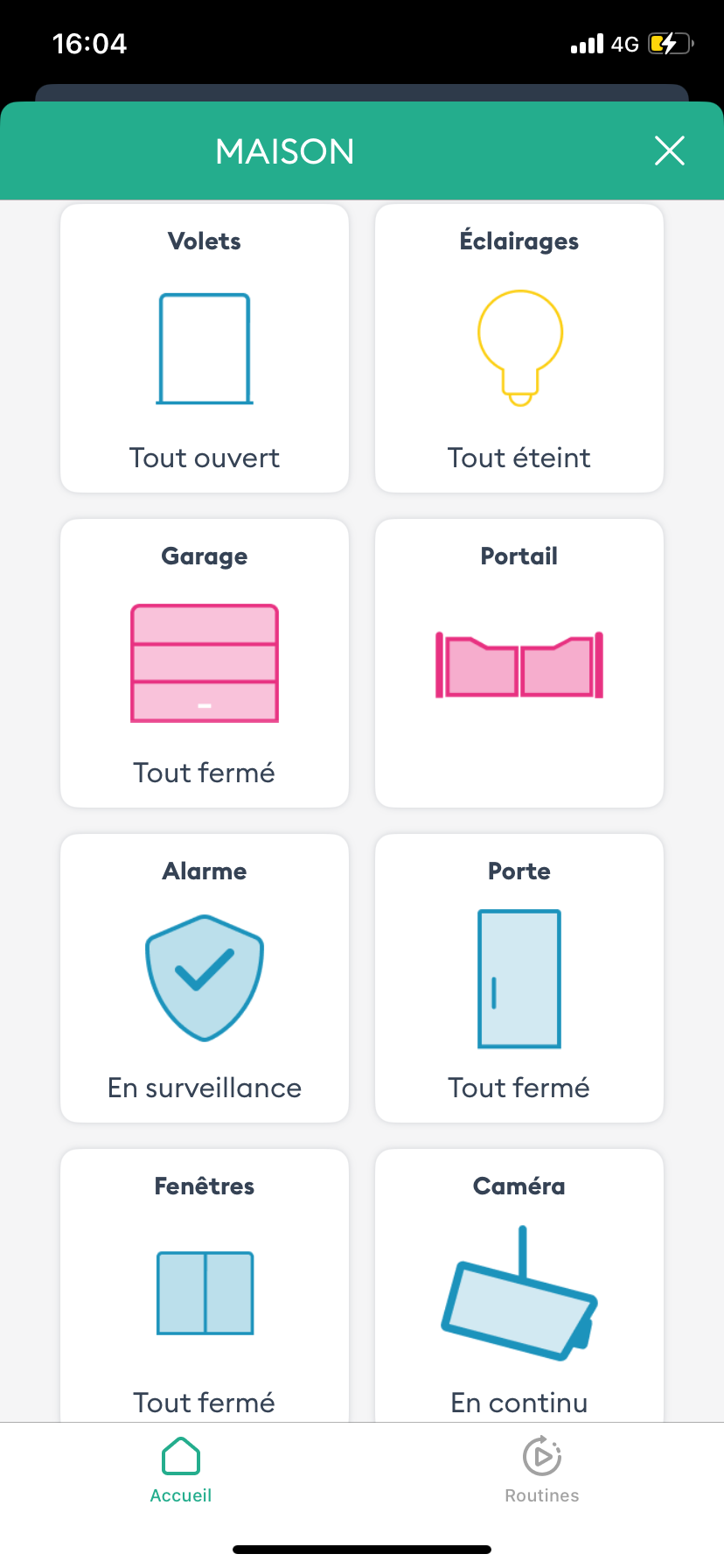Select the Garage card
This screenshot has width=724, height=1568.
(x=205, y=663)
